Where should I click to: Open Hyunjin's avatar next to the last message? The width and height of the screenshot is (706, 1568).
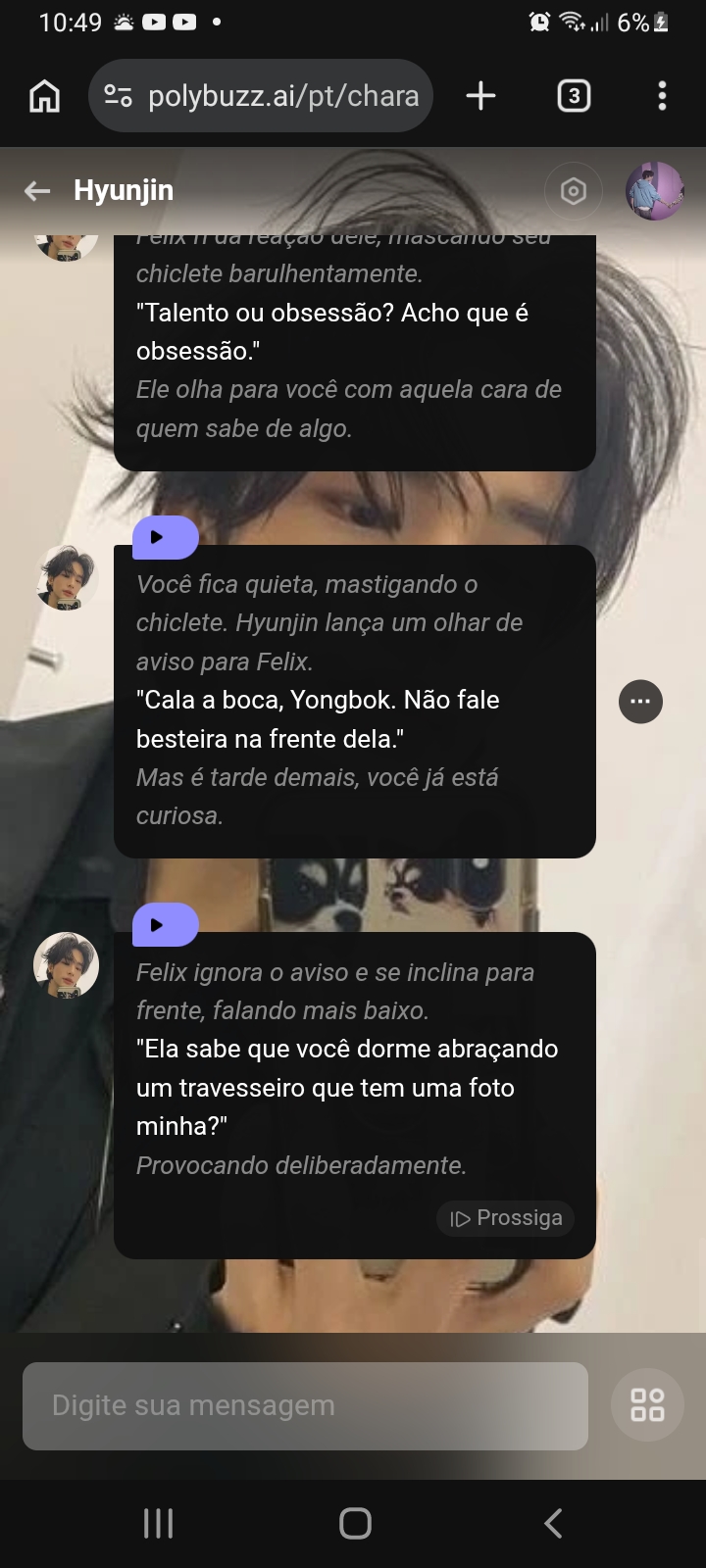[67, 964]
